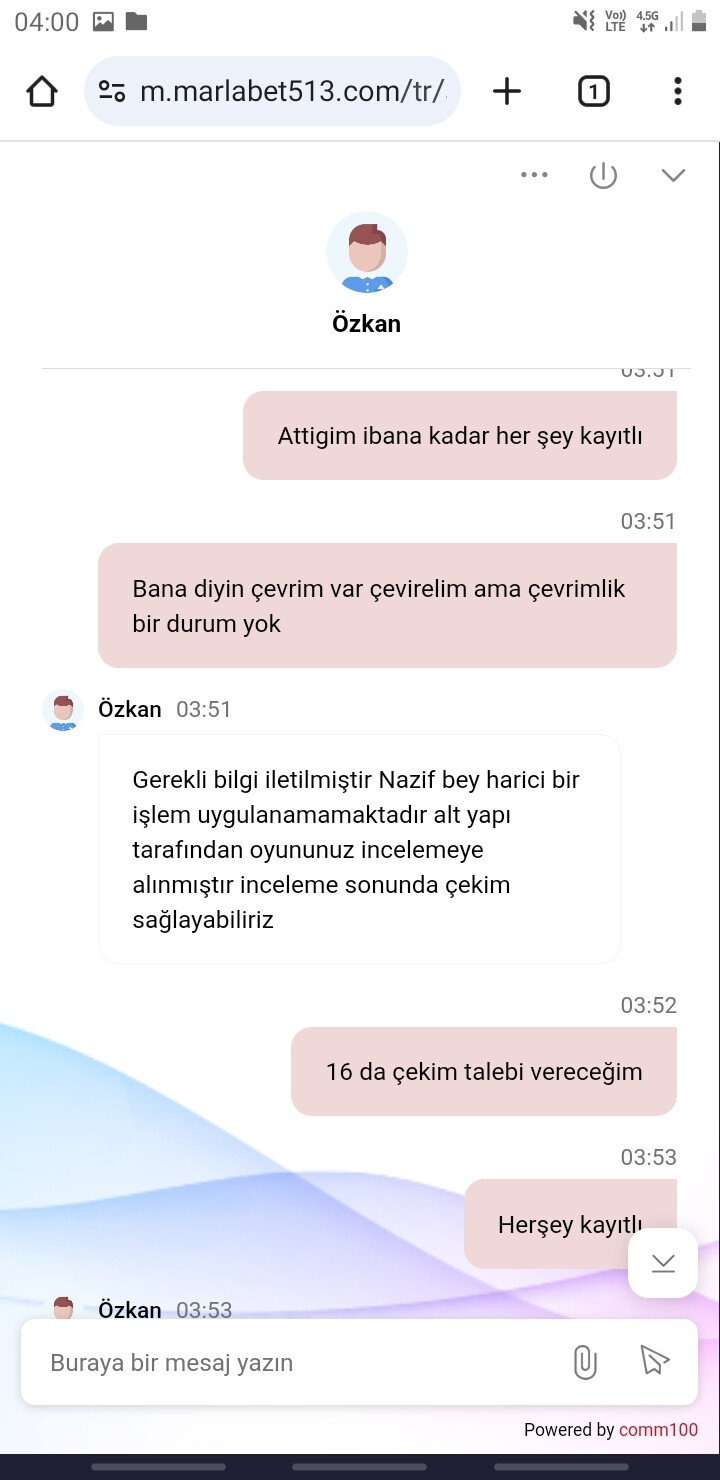Jump to the latest chat message
Image resolution: width=720 pixels, height=1480 pixels.
click(663, 1263)
